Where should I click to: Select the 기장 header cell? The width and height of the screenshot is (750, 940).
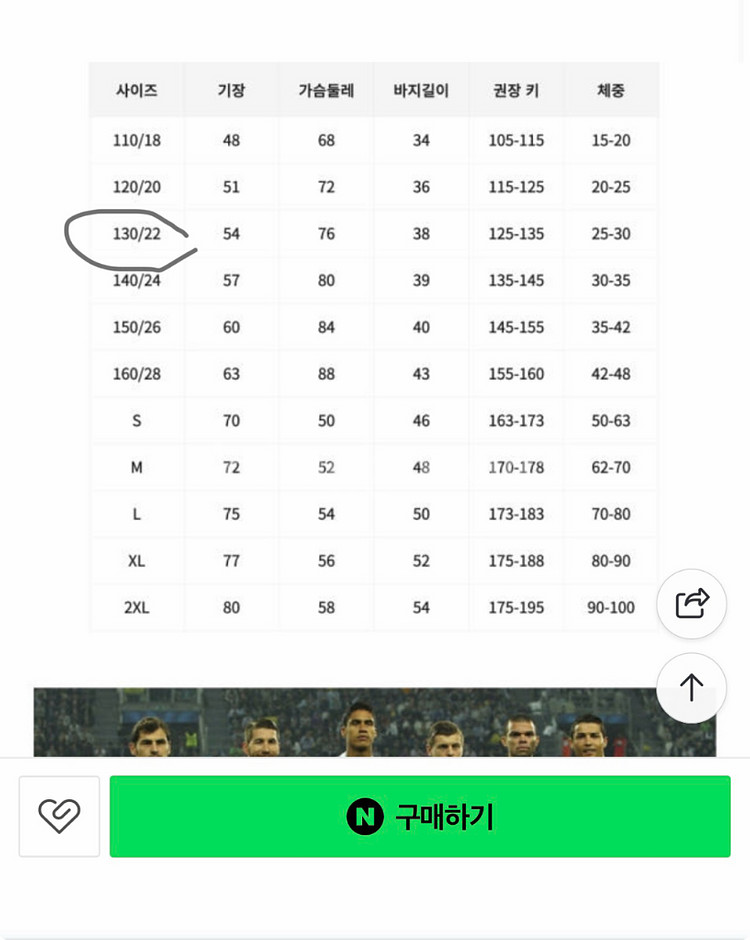point(230,89)
